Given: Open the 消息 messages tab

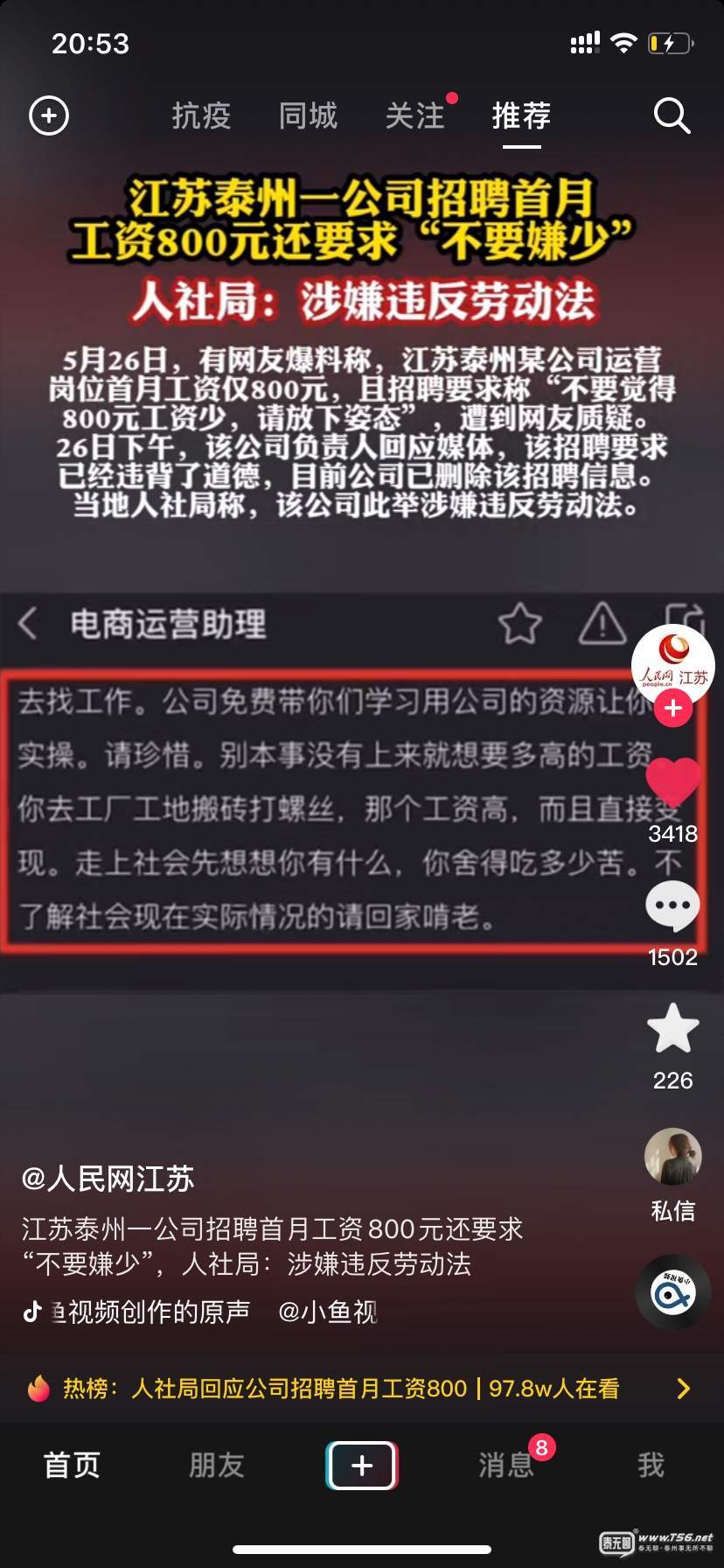Looking at the screenshot, I should 506,1465.
